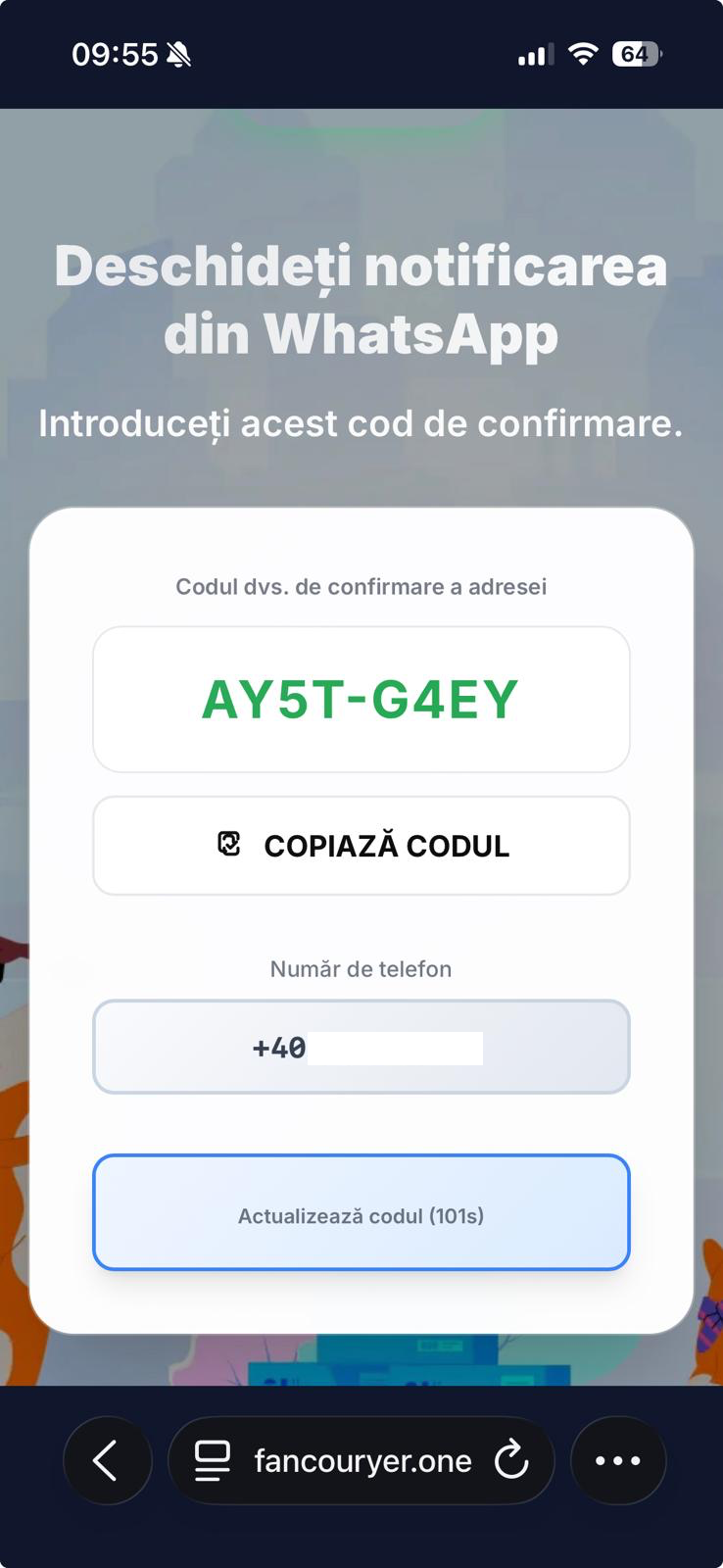Click the copy icon beside COPIAZĂ CODUL

click(x=227, y=844)
